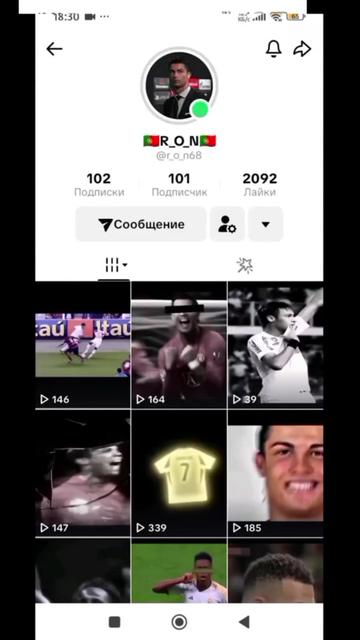View the 101 Подписчик list
This screenshot has height=640, width=360.
(x=179, y=184)
